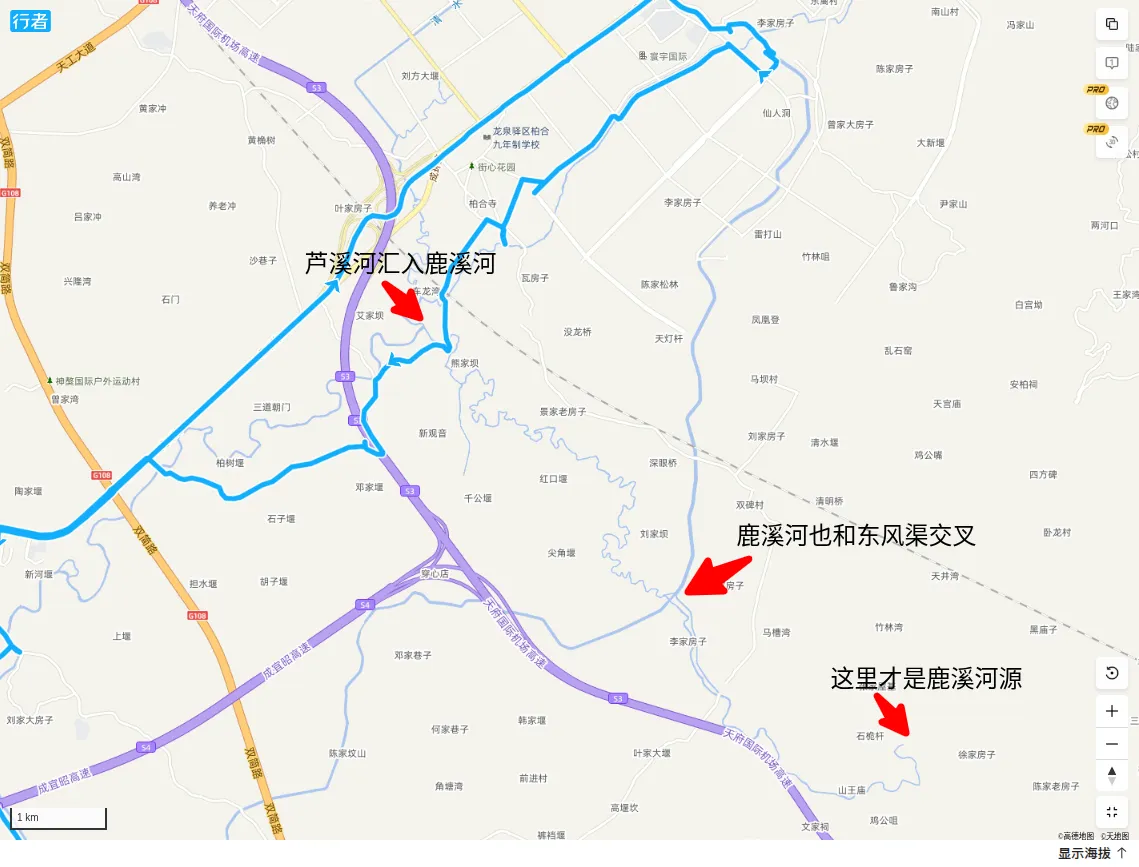Open the map layers switcher
Viewport: 1139px width, 867px height.
(1112, 24)
